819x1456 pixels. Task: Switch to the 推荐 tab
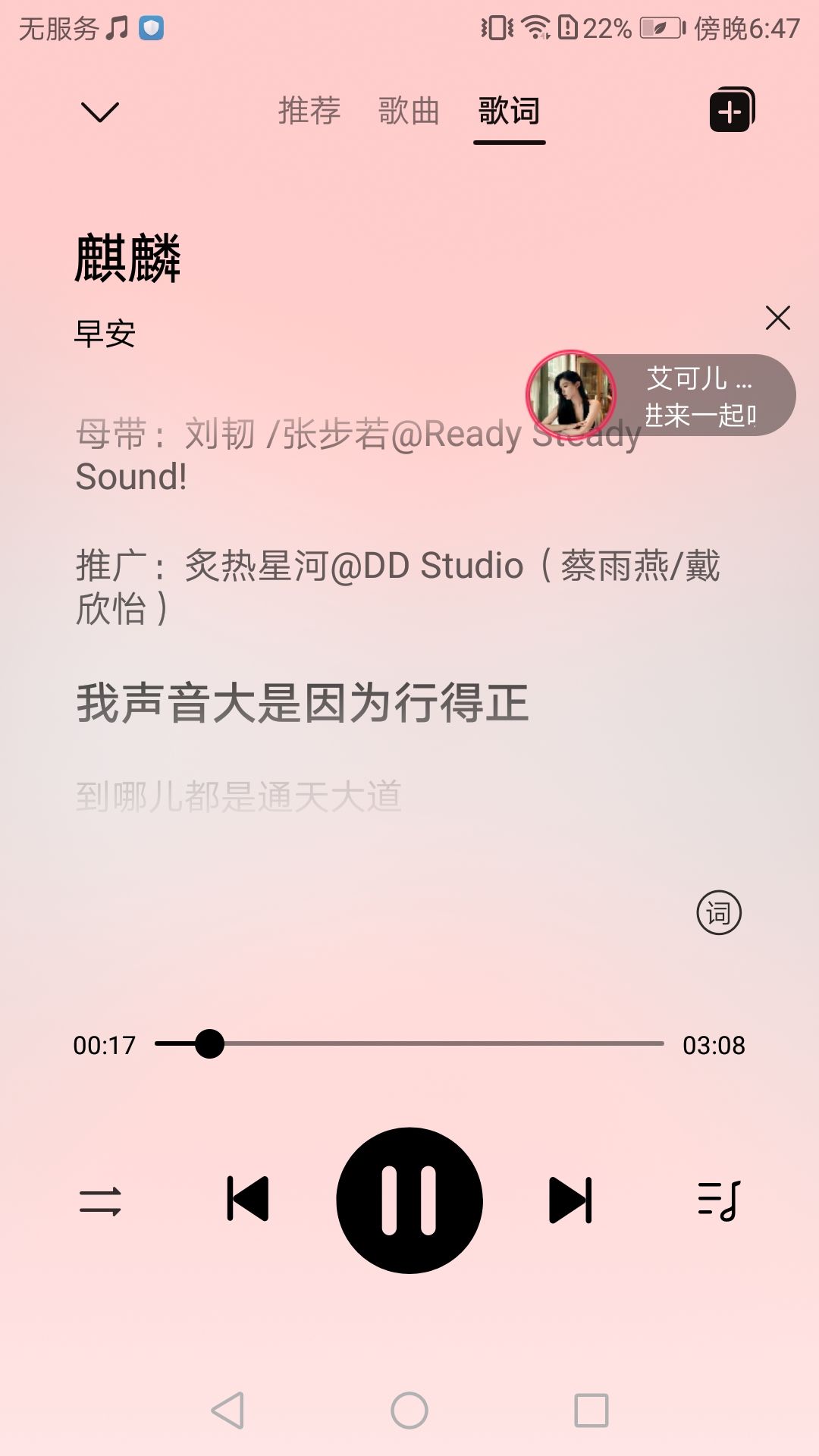tap(309, 111)
